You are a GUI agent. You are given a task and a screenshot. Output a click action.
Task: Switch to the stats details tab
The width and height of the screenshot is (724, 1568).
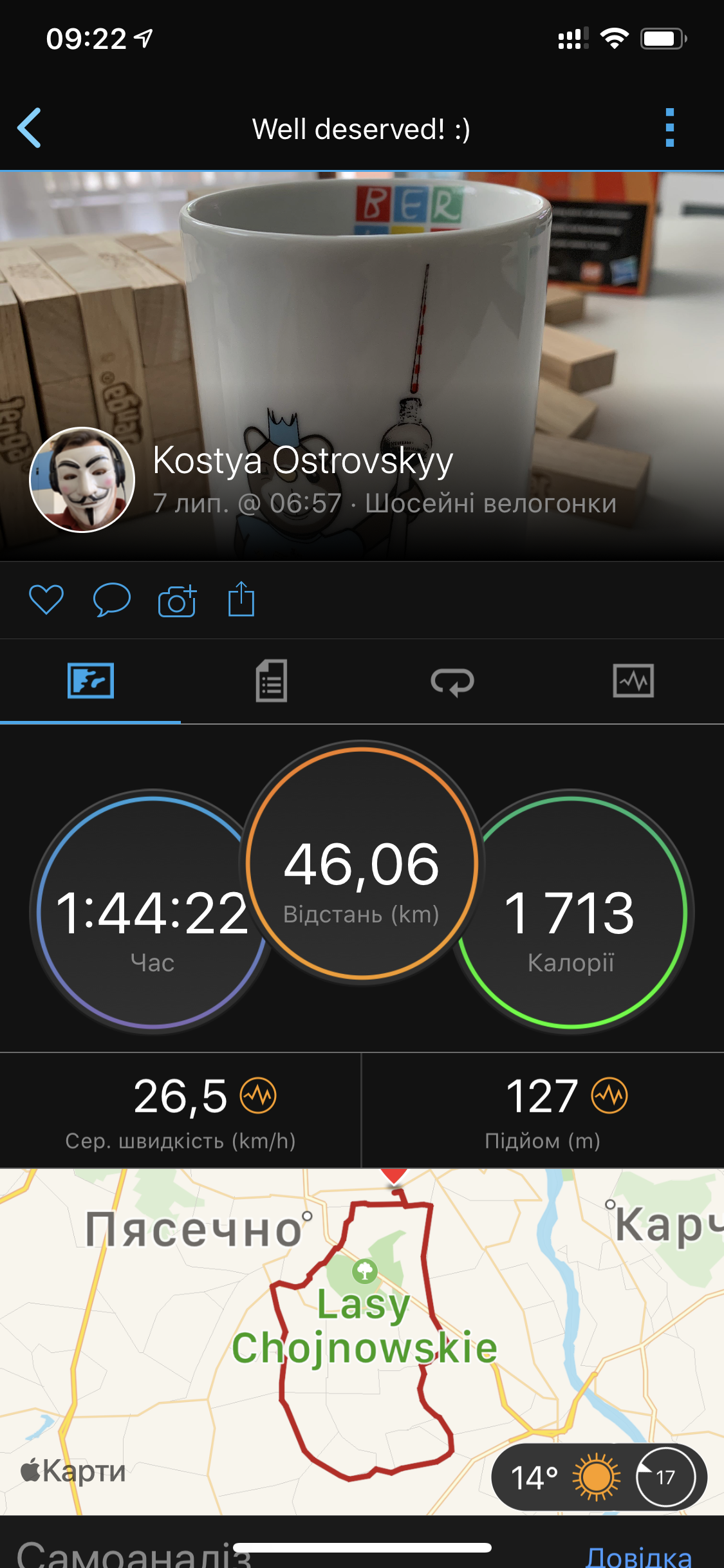(272, 681)
